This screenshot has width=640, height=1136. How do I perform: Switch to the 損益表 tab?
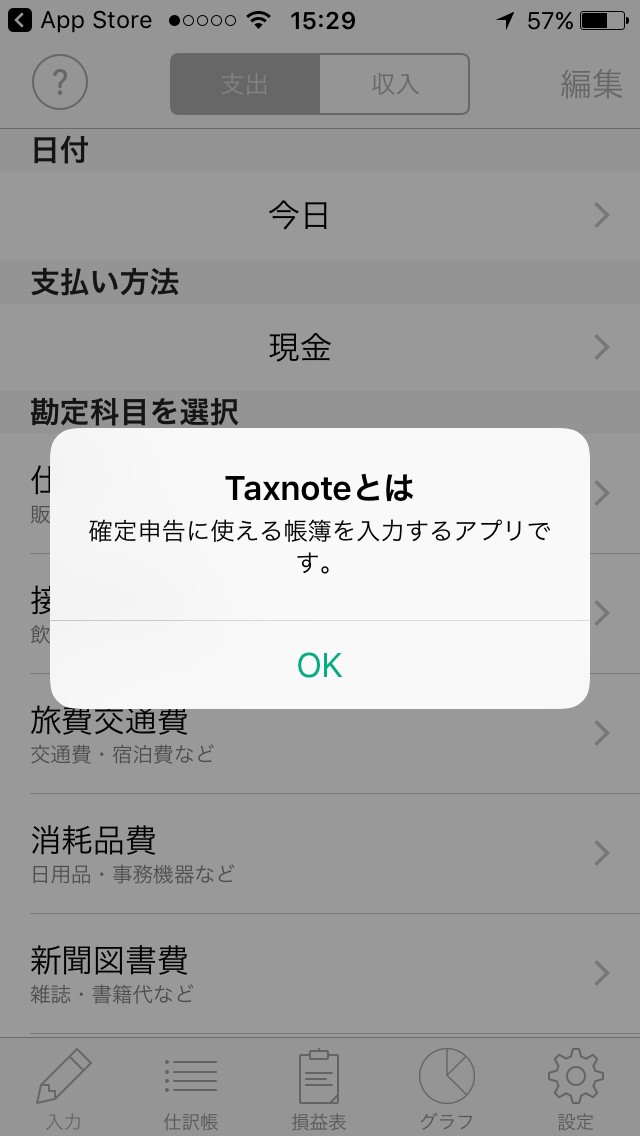[x=319, y=1087]
